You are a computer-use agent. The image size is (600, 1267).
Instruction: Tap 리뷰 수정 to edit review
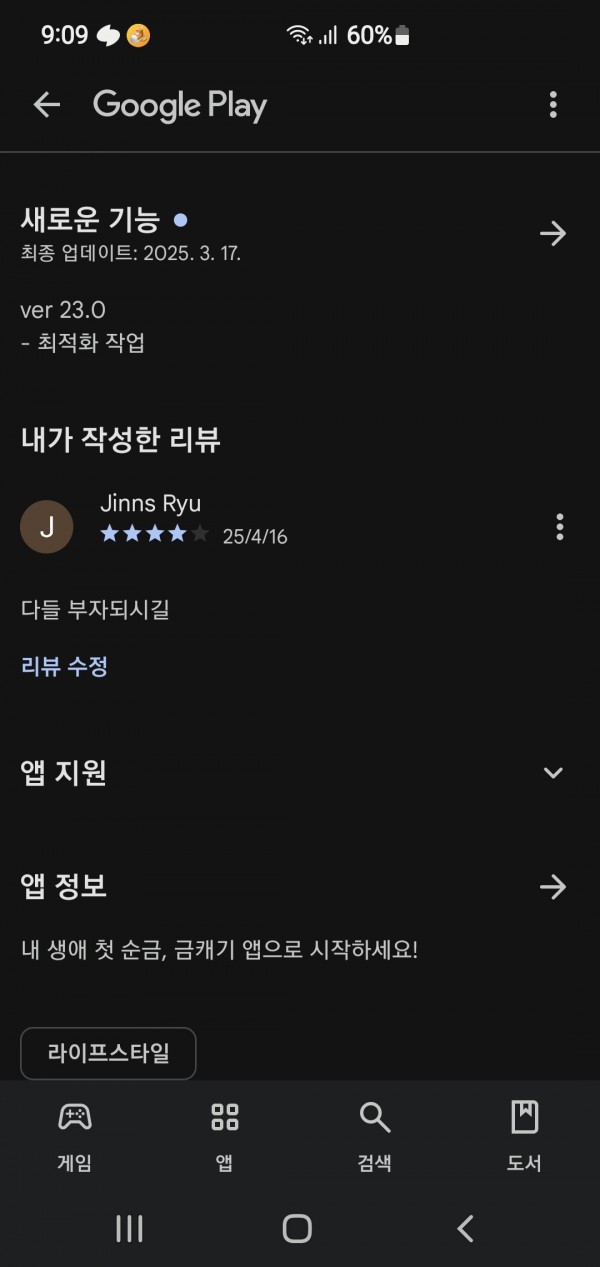pos(65,667)
